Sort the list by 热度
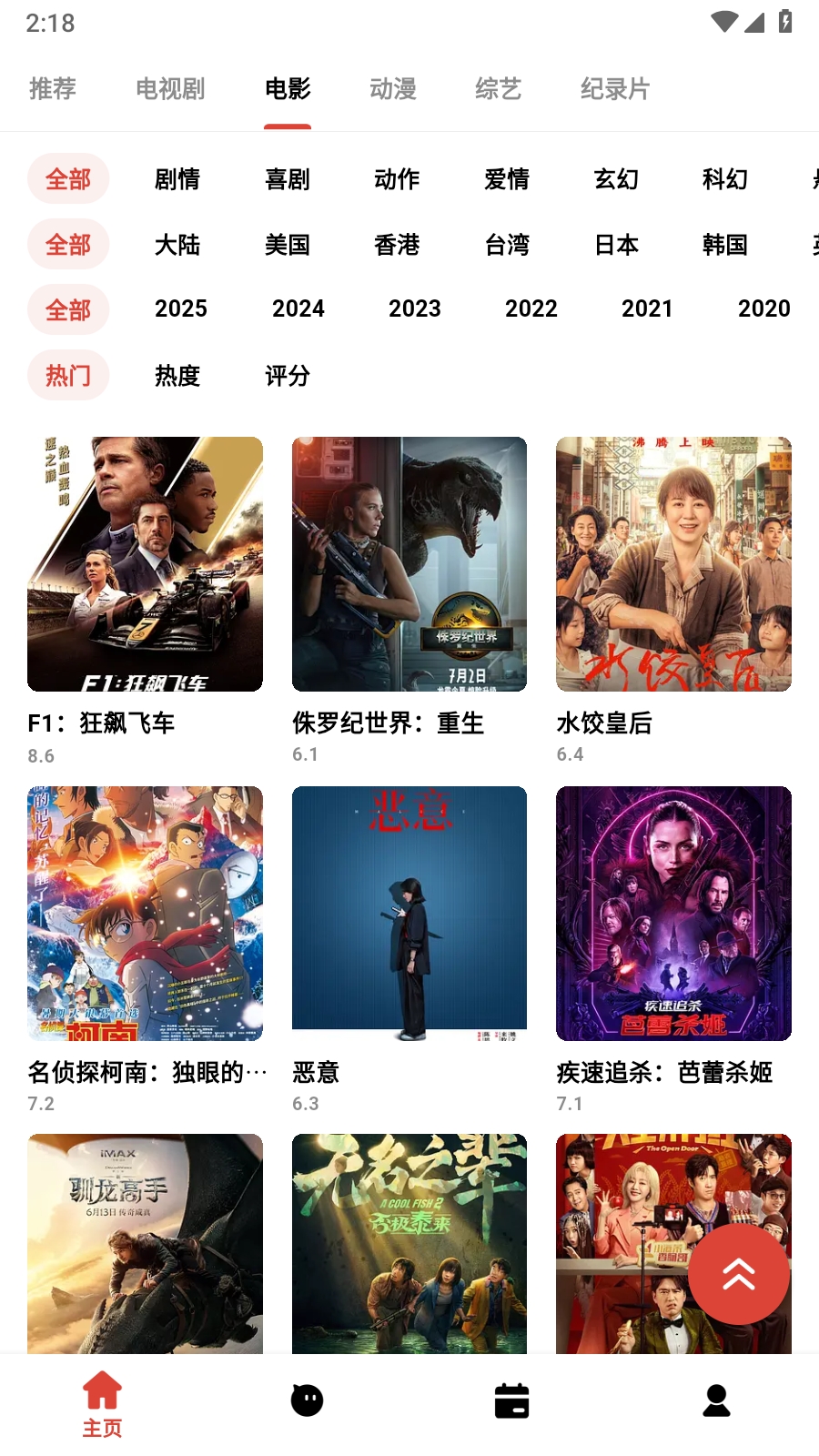The image size is (819, 1456). [x=177, y=376]
